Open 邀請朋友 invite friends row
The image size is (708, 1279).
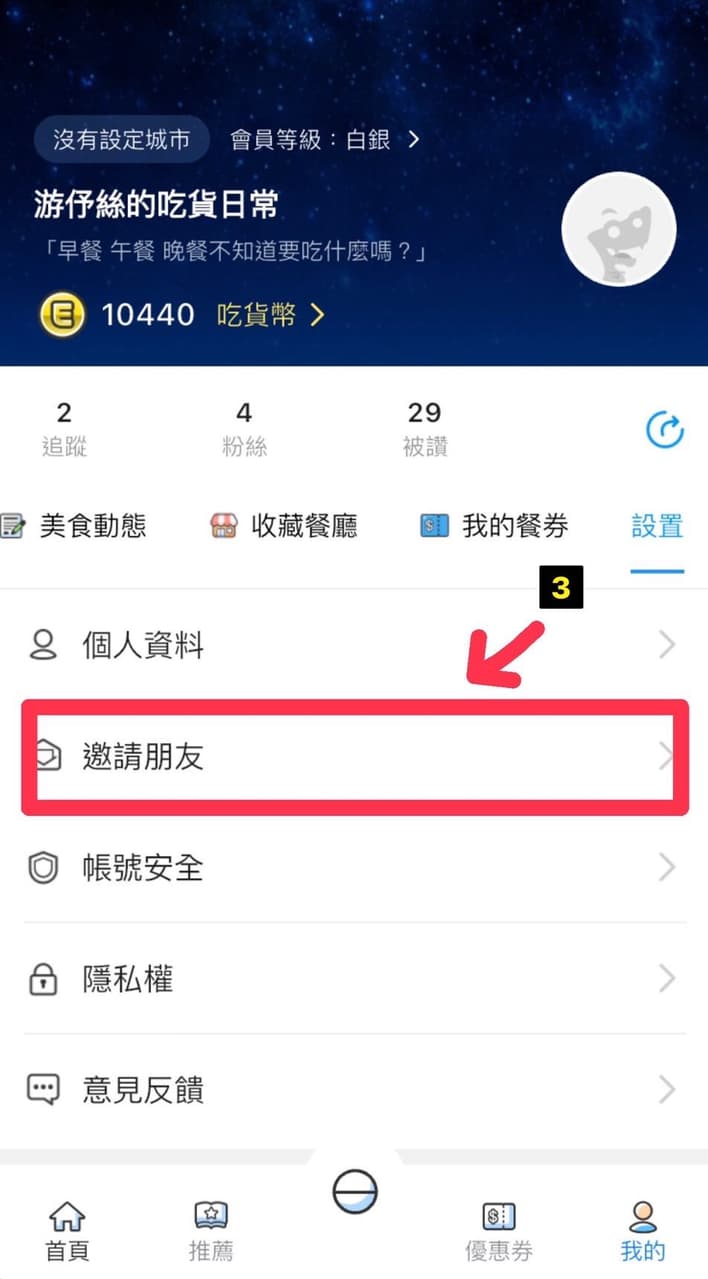coord(354,757)
